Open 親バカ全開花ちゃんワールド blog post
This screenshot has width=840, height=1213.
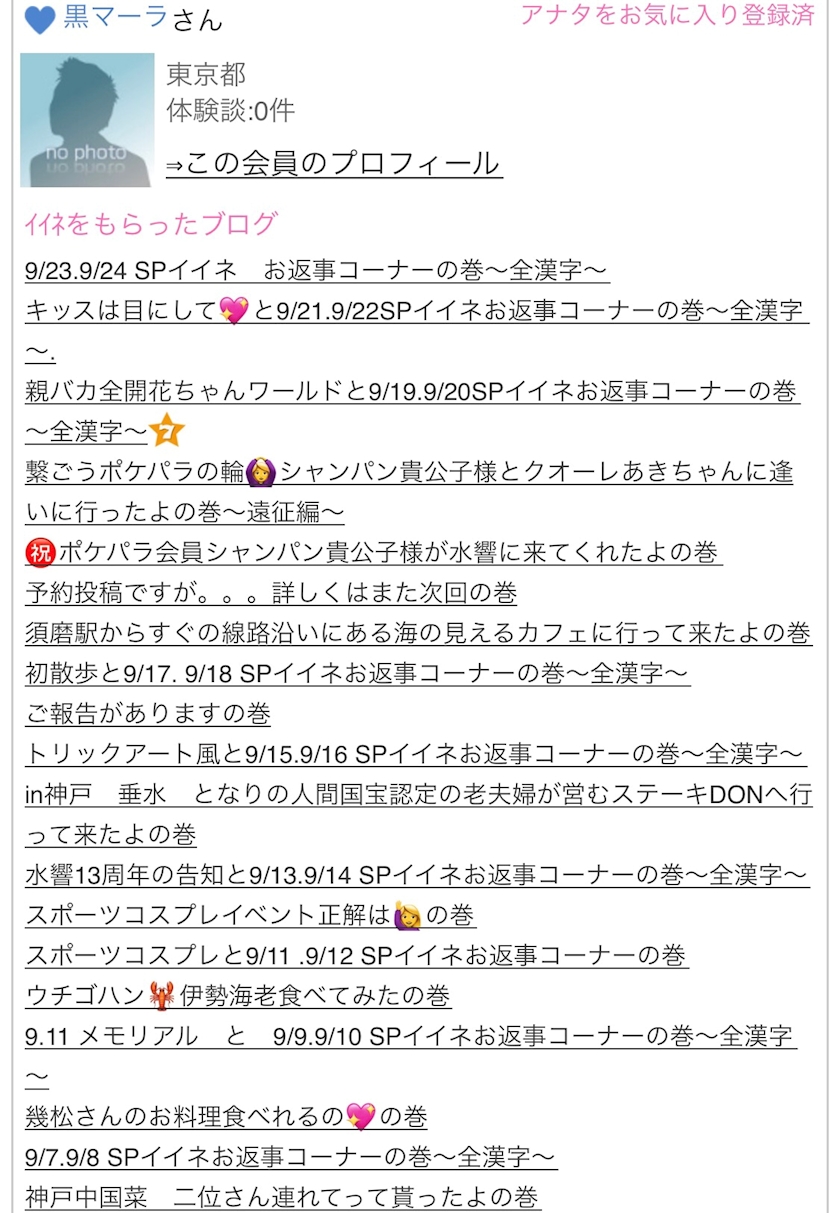[x=412, y=411]
